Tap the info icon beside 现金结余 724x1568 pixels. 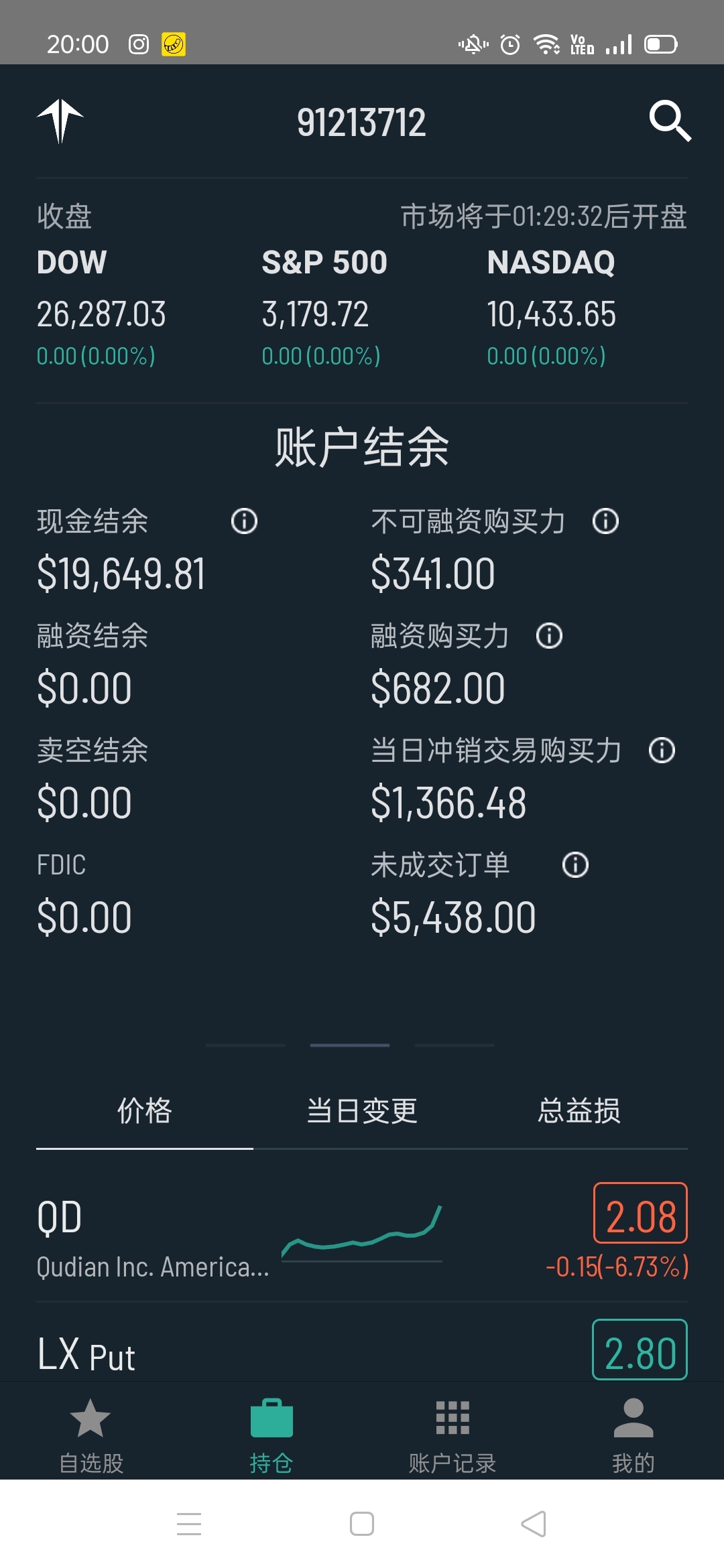click(x=244, y=521)
